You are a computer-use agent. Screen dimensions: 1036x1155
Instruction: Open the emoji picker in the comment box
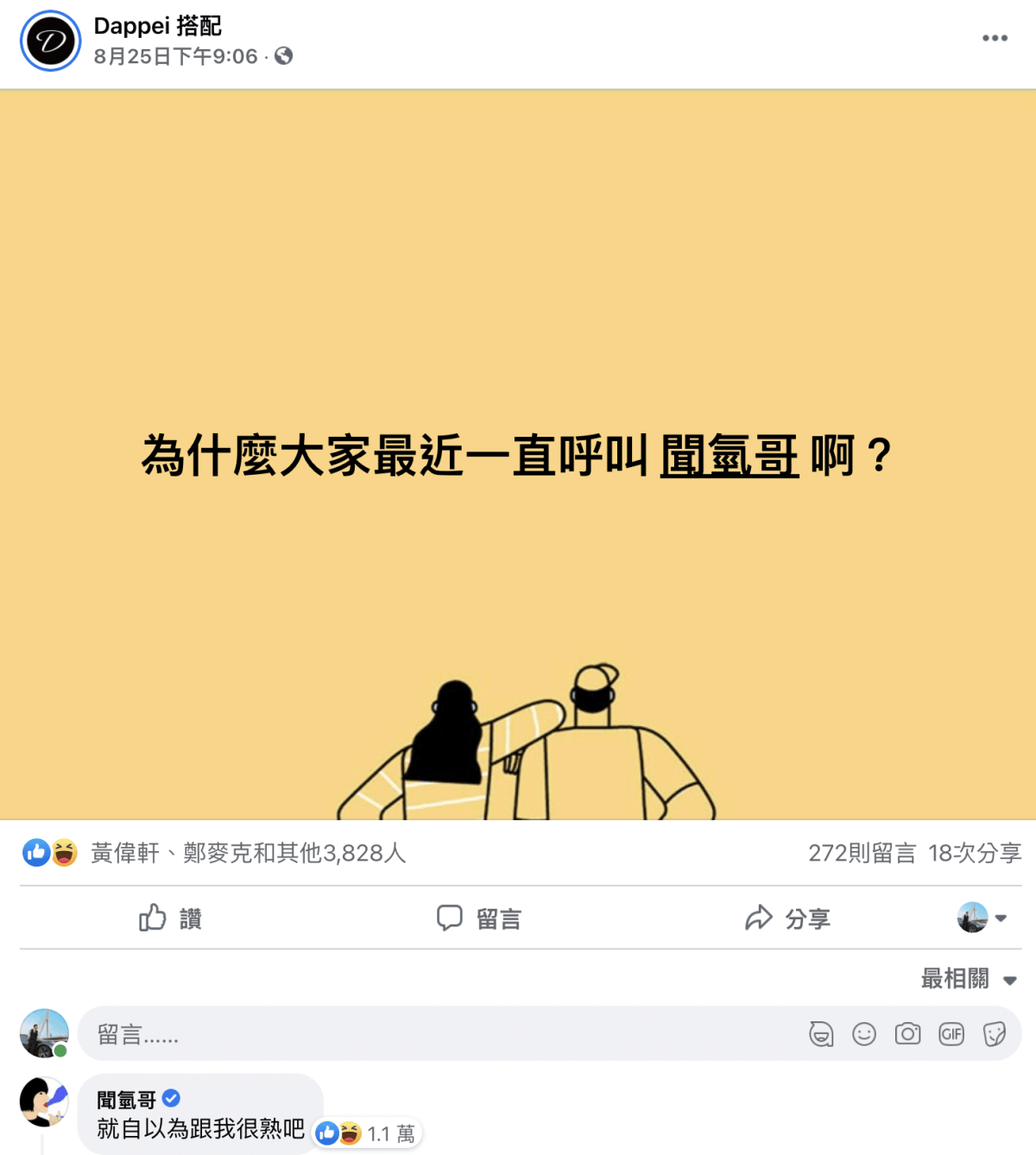(x=864, y=1033)
